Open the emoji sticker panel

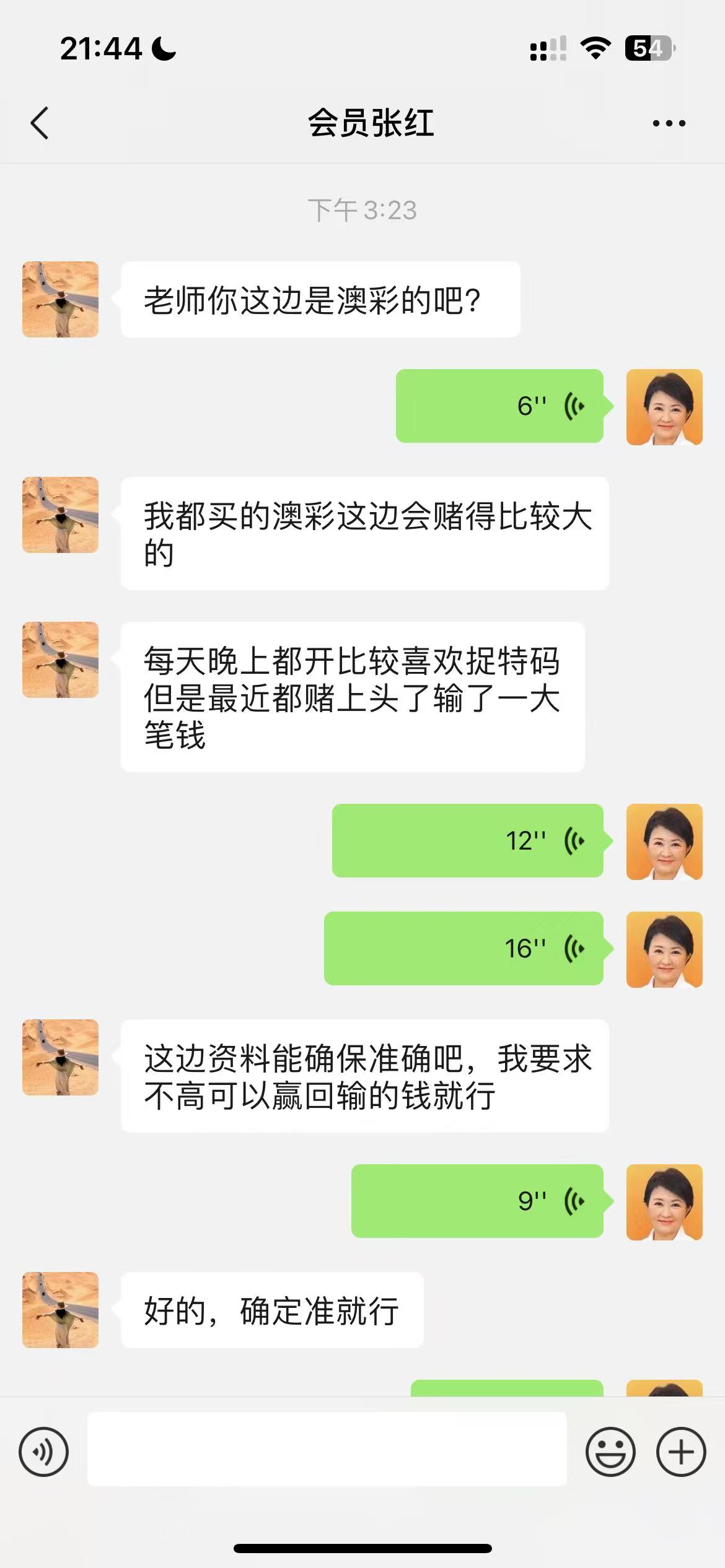pos(610,1452)
